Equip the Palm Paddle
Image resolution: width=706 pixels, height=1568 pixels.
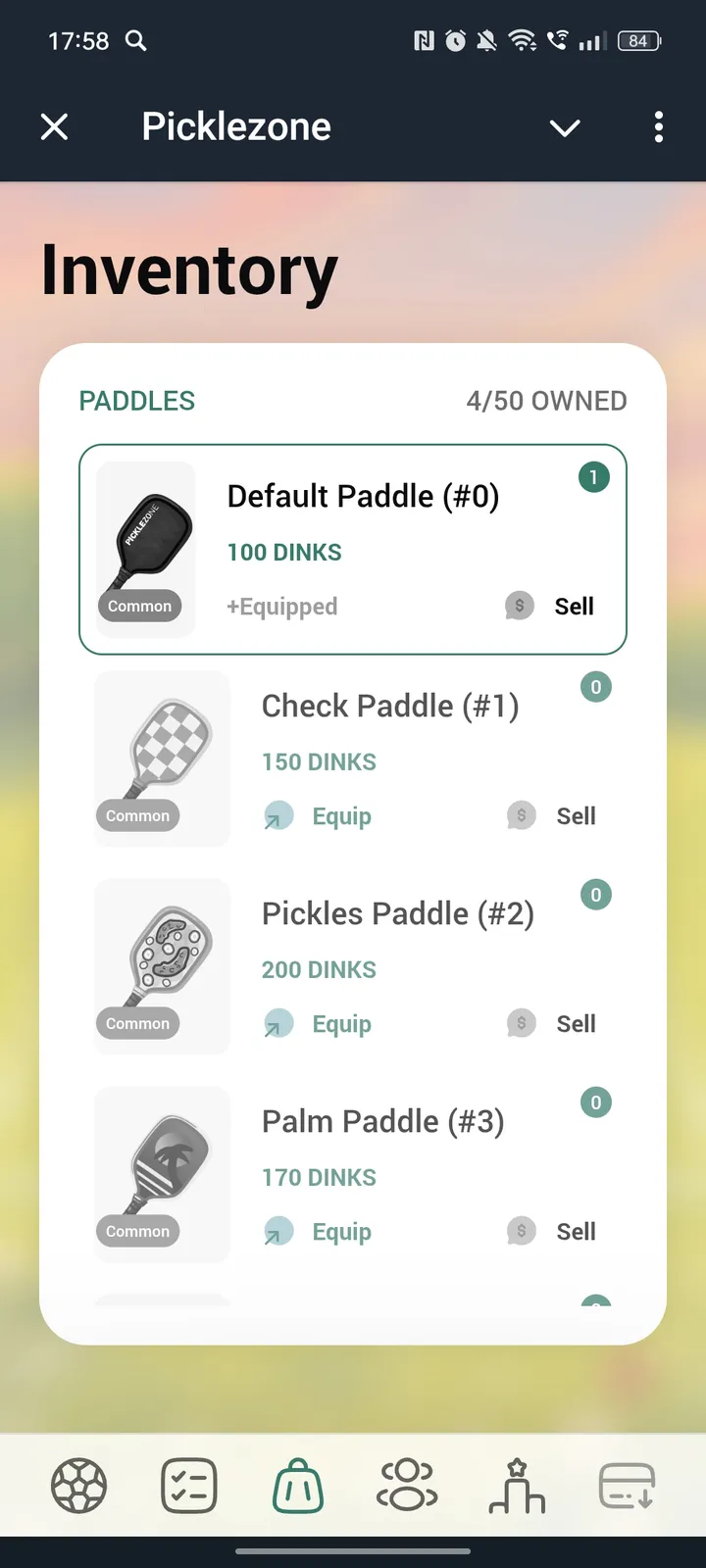341,1231
